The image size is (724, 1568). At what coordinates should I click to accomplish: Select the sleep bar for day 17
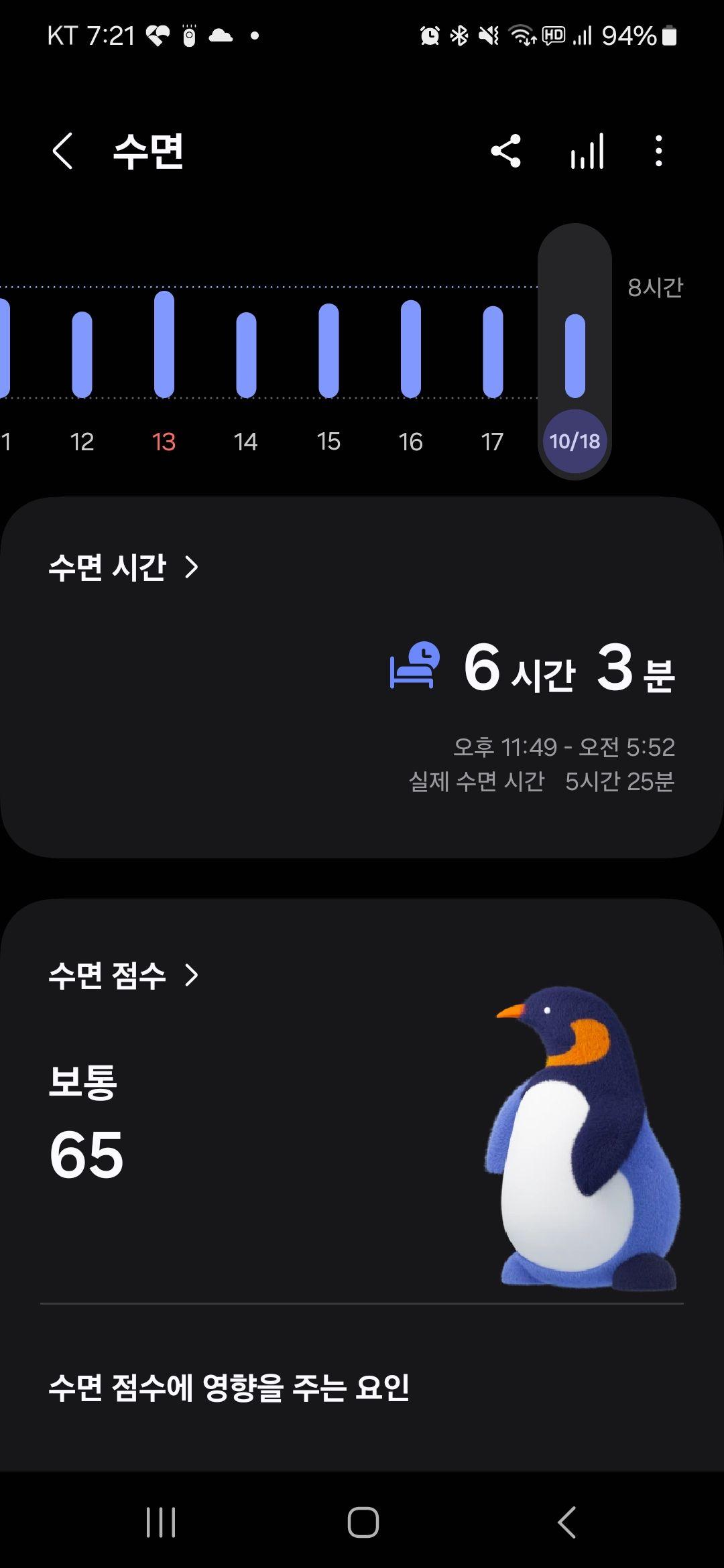pos(493,352)
